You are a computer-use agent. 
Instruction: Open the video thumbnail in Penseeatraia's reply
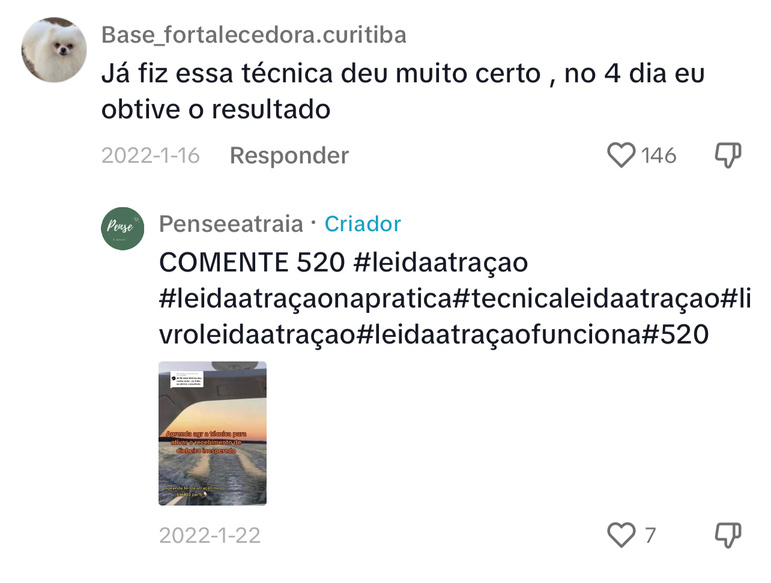tap(212, 433)
